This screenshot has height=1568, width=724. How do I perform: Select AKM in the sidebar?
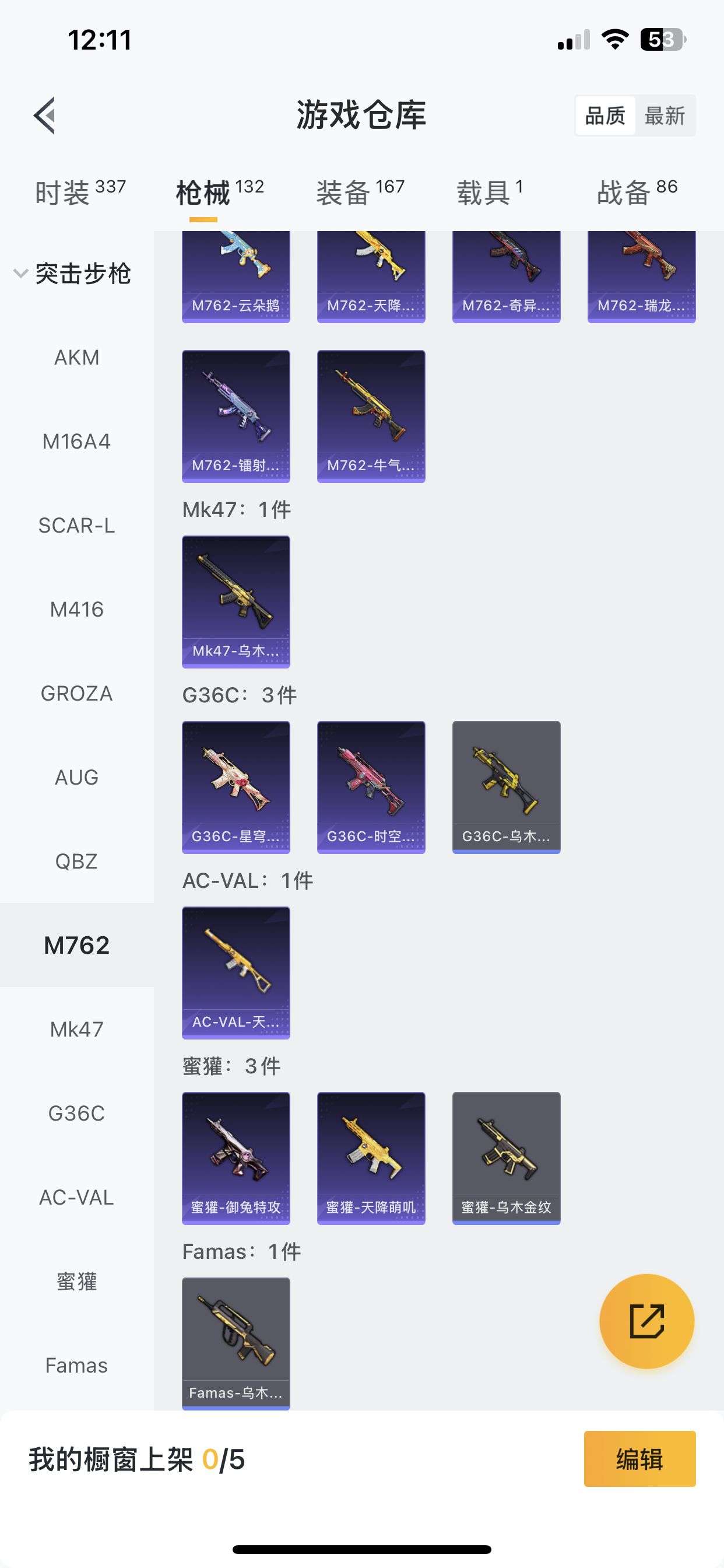tap(77, 358)
